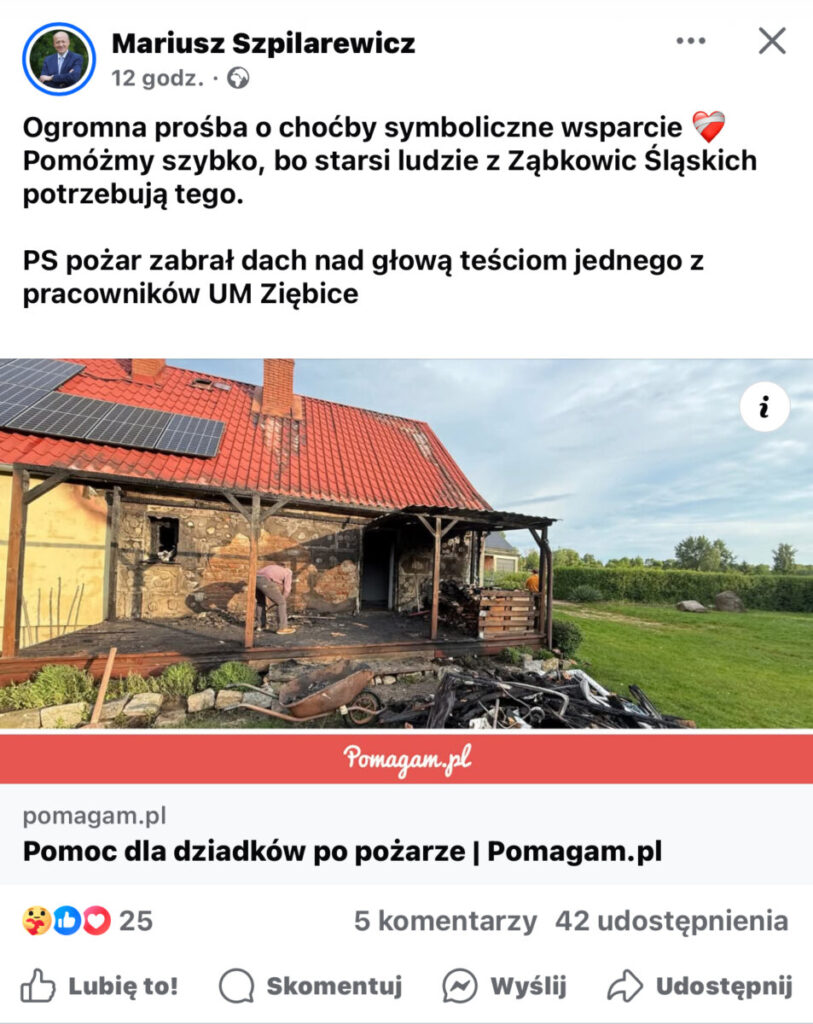Open the burned house link preview image

[406, 545]
